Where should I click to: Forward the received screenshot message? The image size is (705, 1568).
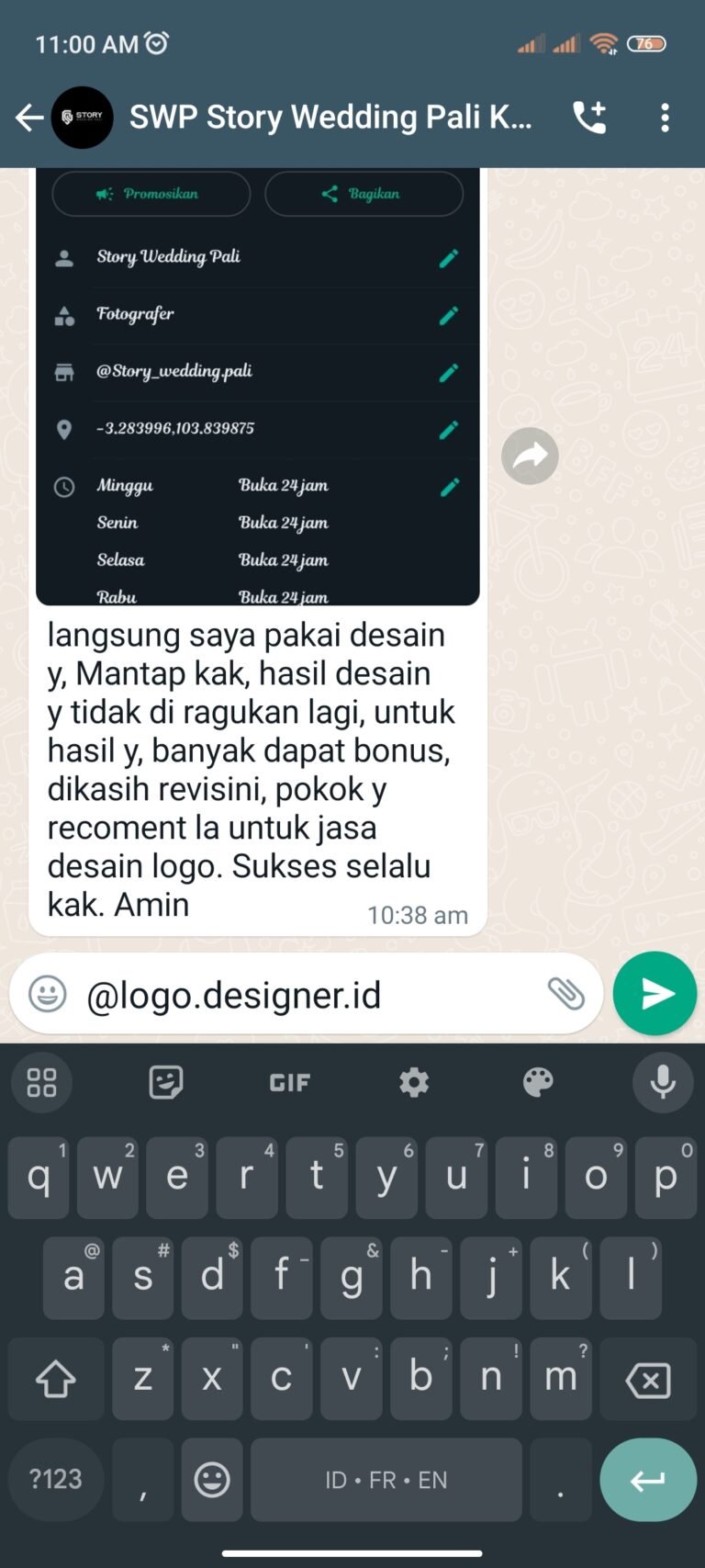pos(530,456)
